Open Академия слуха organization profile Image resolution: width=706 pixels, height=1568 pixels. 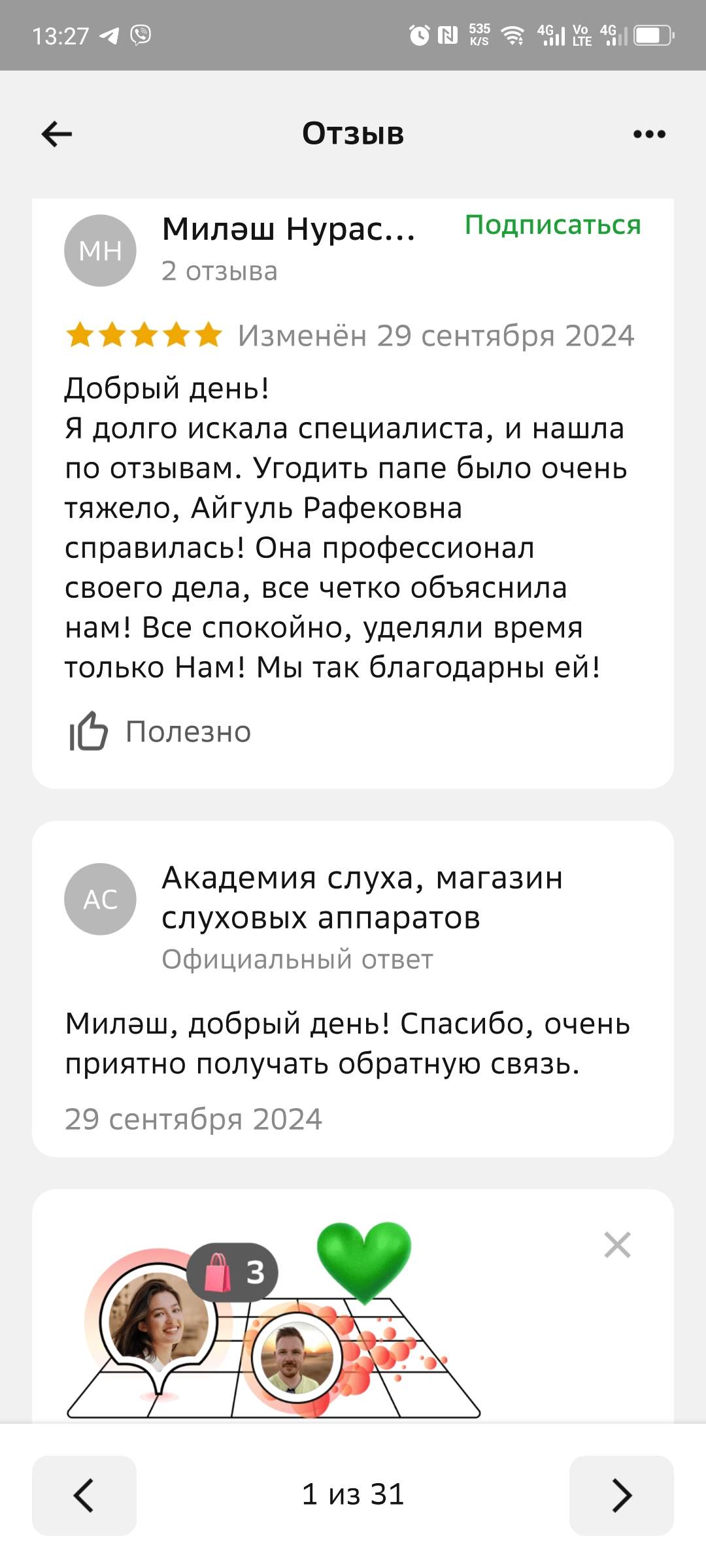tap(361, 897)
